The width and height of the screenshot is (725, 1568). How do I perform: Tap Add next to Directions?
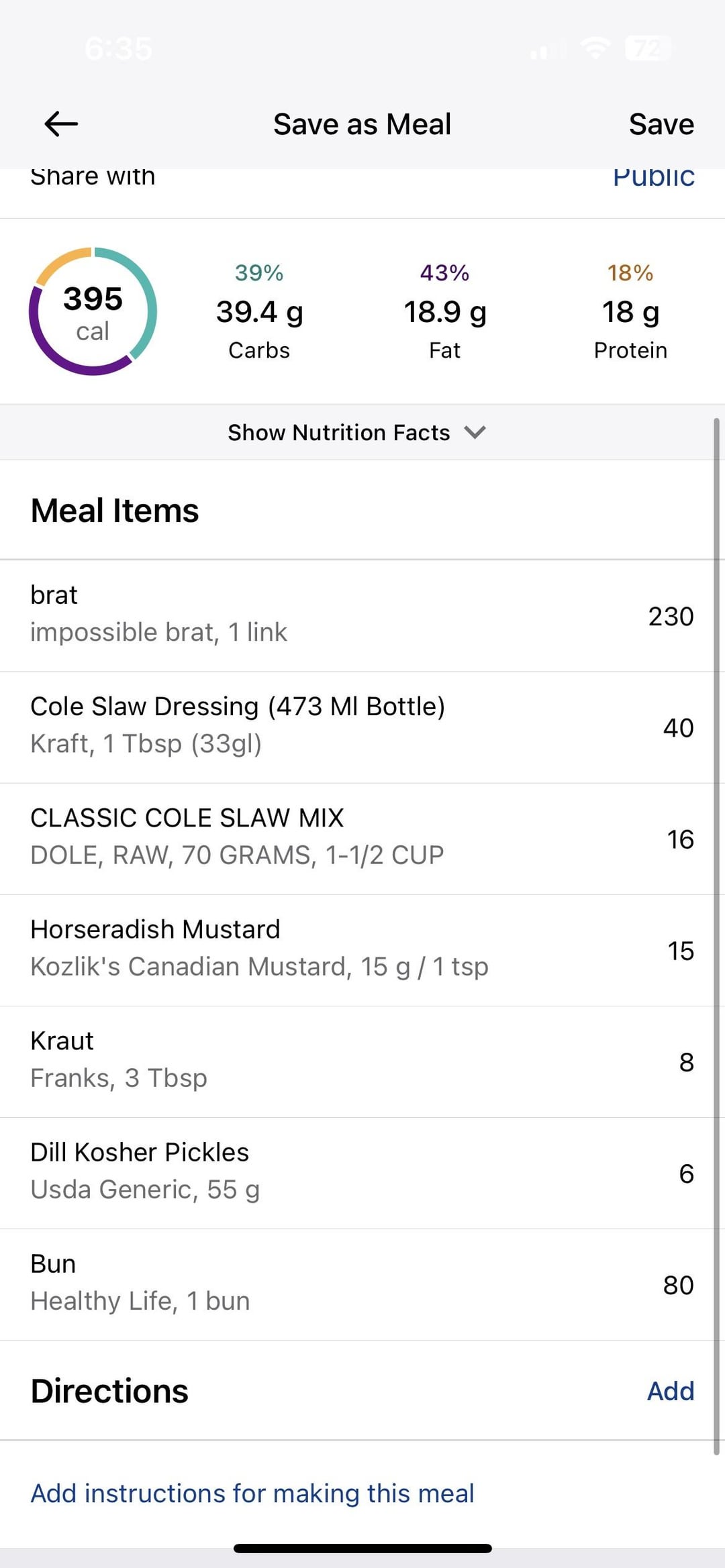coord(670,1391)
